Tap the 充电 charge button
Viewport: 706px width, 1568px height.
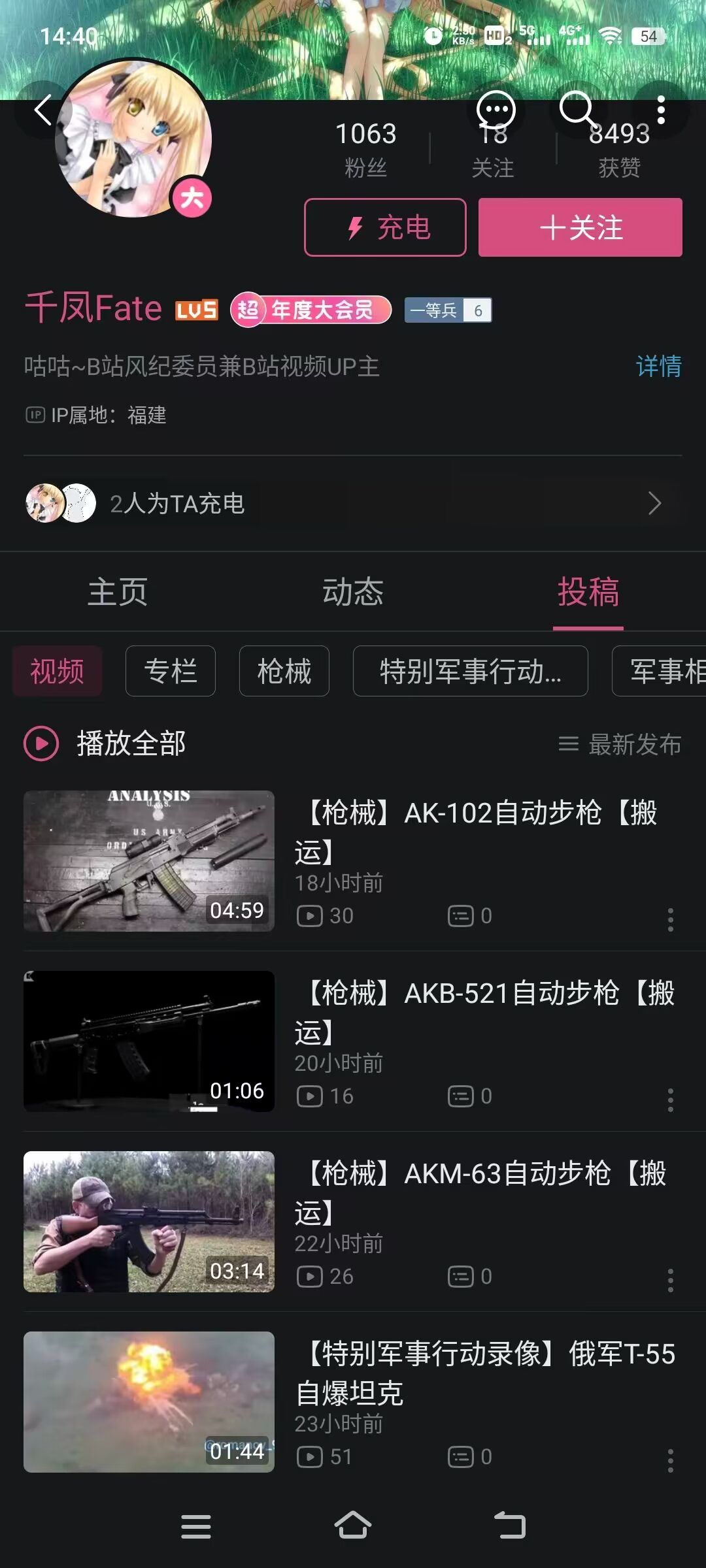click(x=386, y=227)
